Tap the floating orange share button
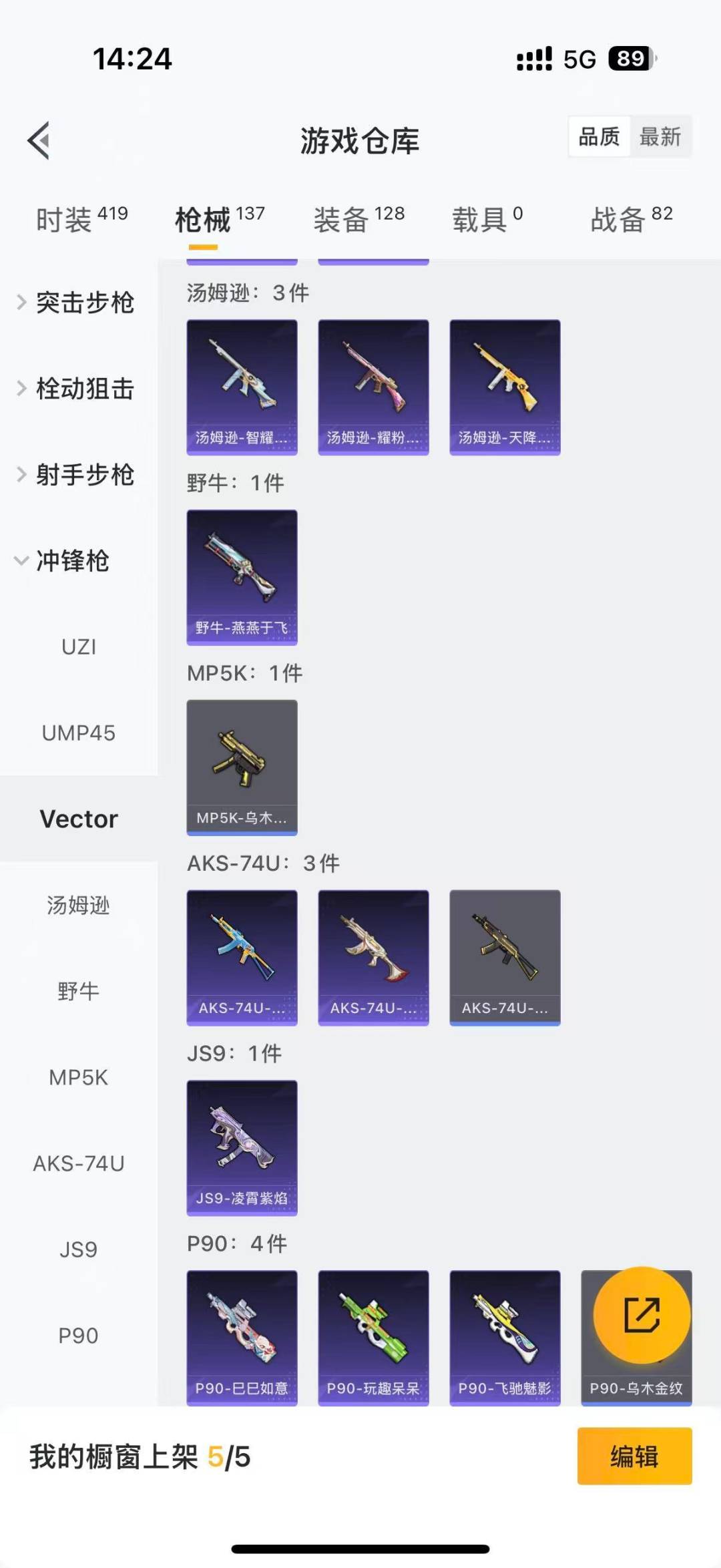 coord(642,1314)
